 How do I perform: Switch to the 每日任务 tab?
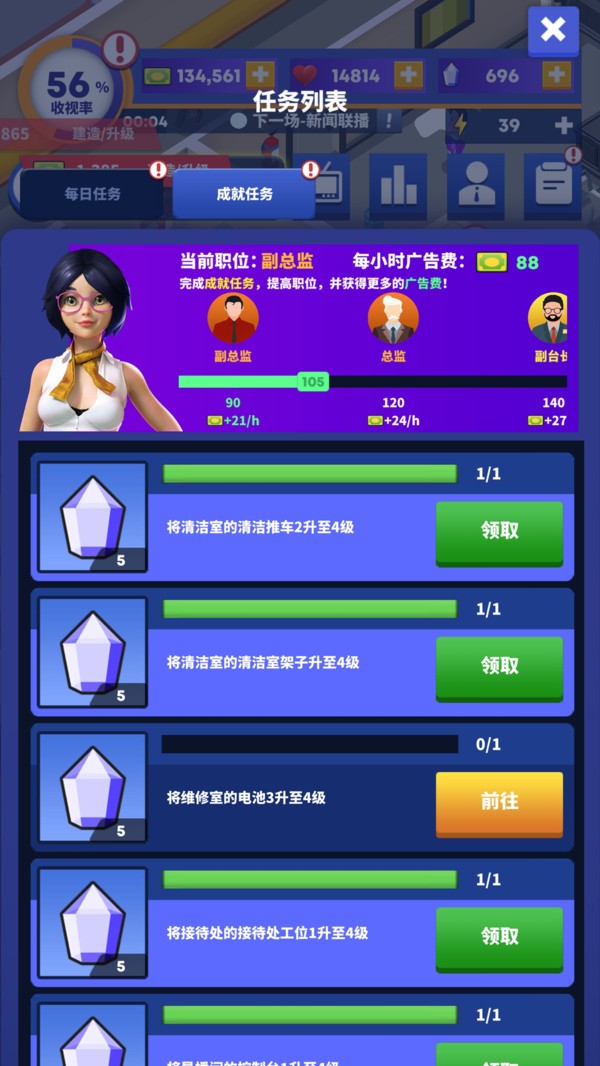(92, 194)
